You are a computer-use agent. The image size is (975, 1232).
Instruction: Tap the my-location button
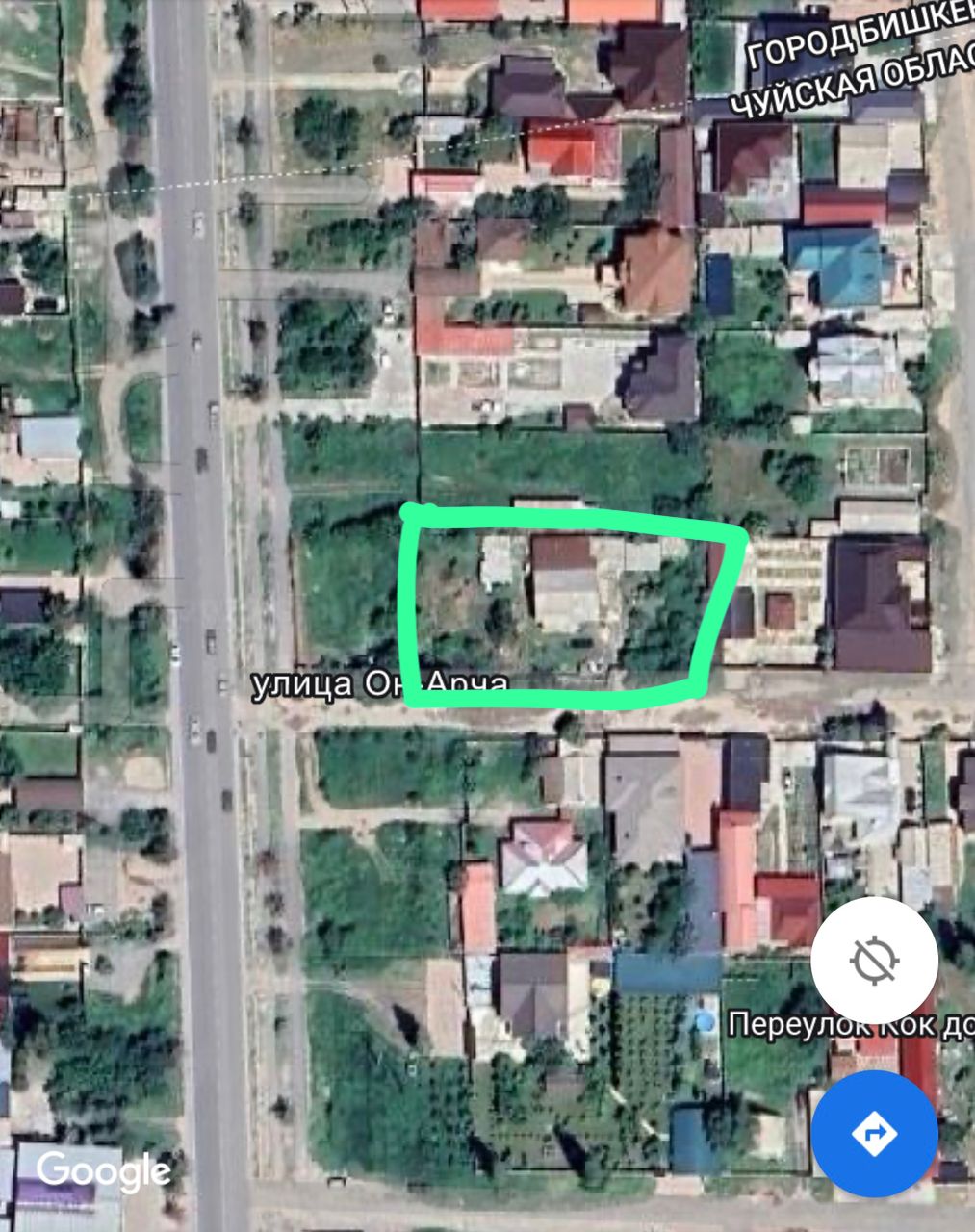pos(874,959)
